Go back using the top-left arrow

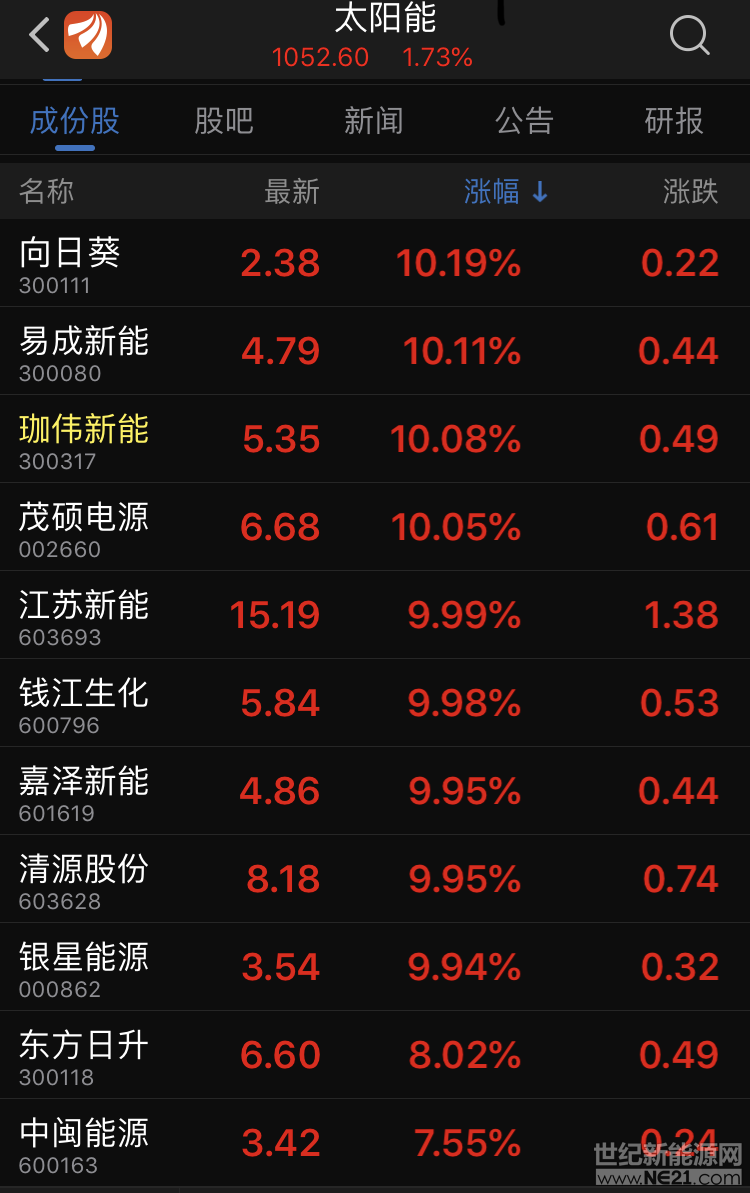[x=40, y=36]
